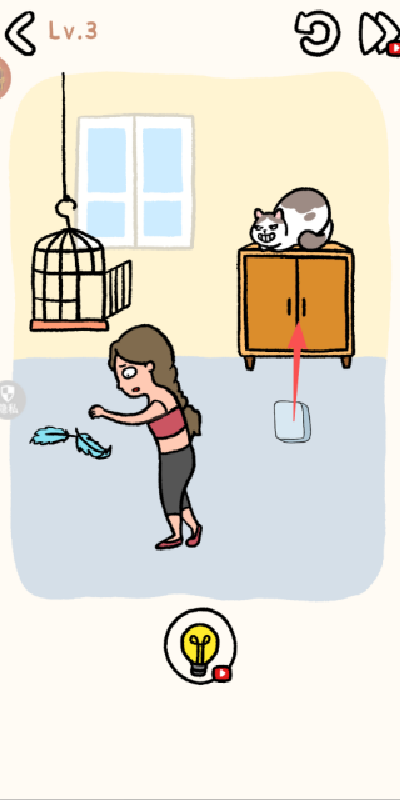Tap the cat on the cabinet

292,219
